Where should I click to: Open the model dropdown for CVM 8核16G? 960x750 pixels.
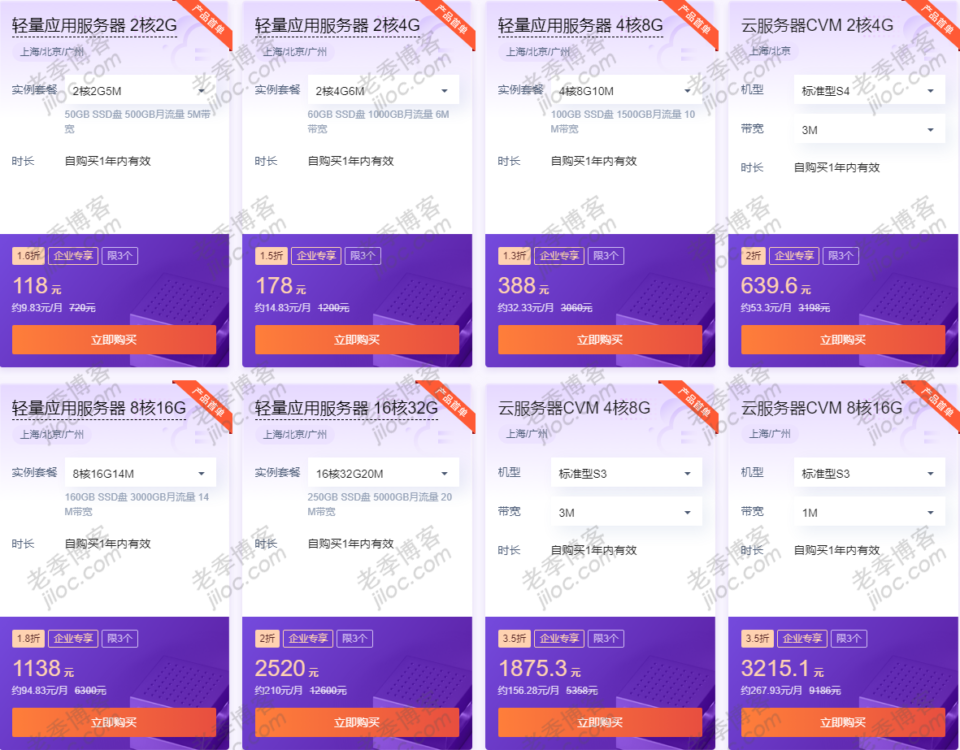pyautogui.click(x=869, y=473)
